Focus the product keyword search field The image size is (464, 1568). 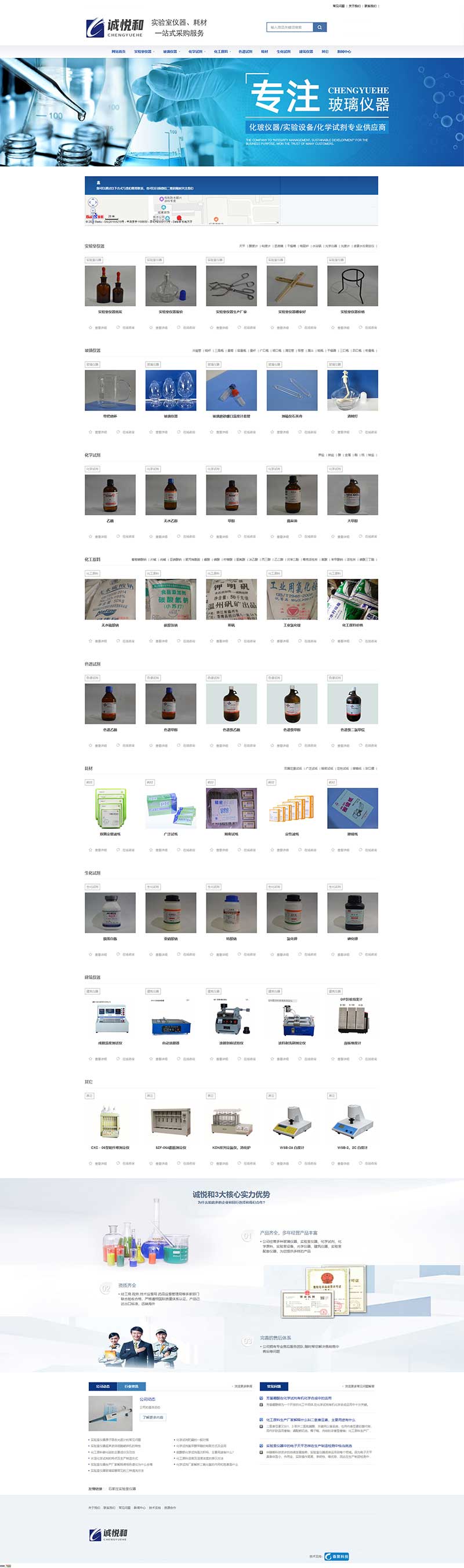[289, 27]
